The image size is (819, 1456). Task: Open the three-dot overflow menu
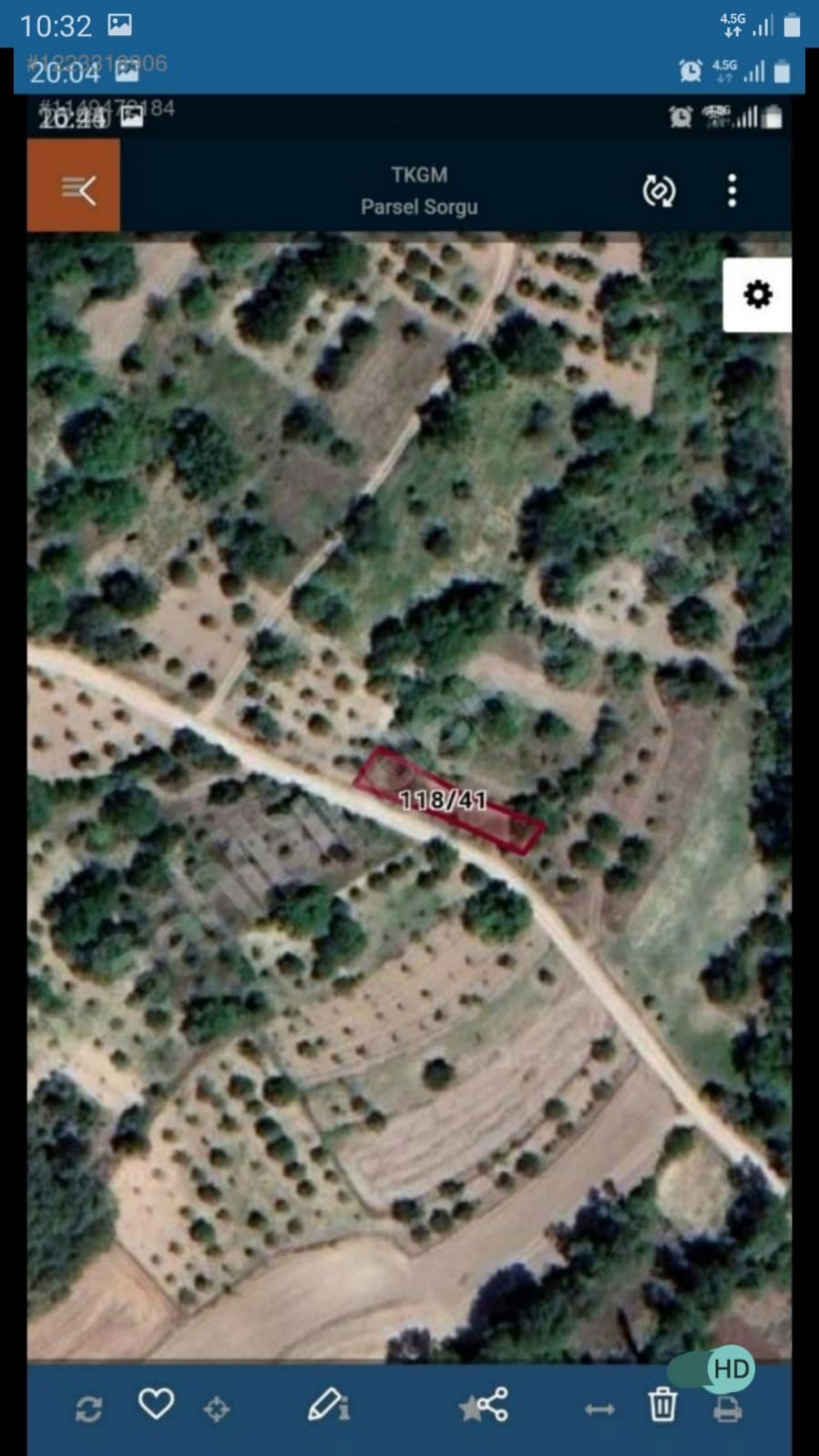coord(732,190)
